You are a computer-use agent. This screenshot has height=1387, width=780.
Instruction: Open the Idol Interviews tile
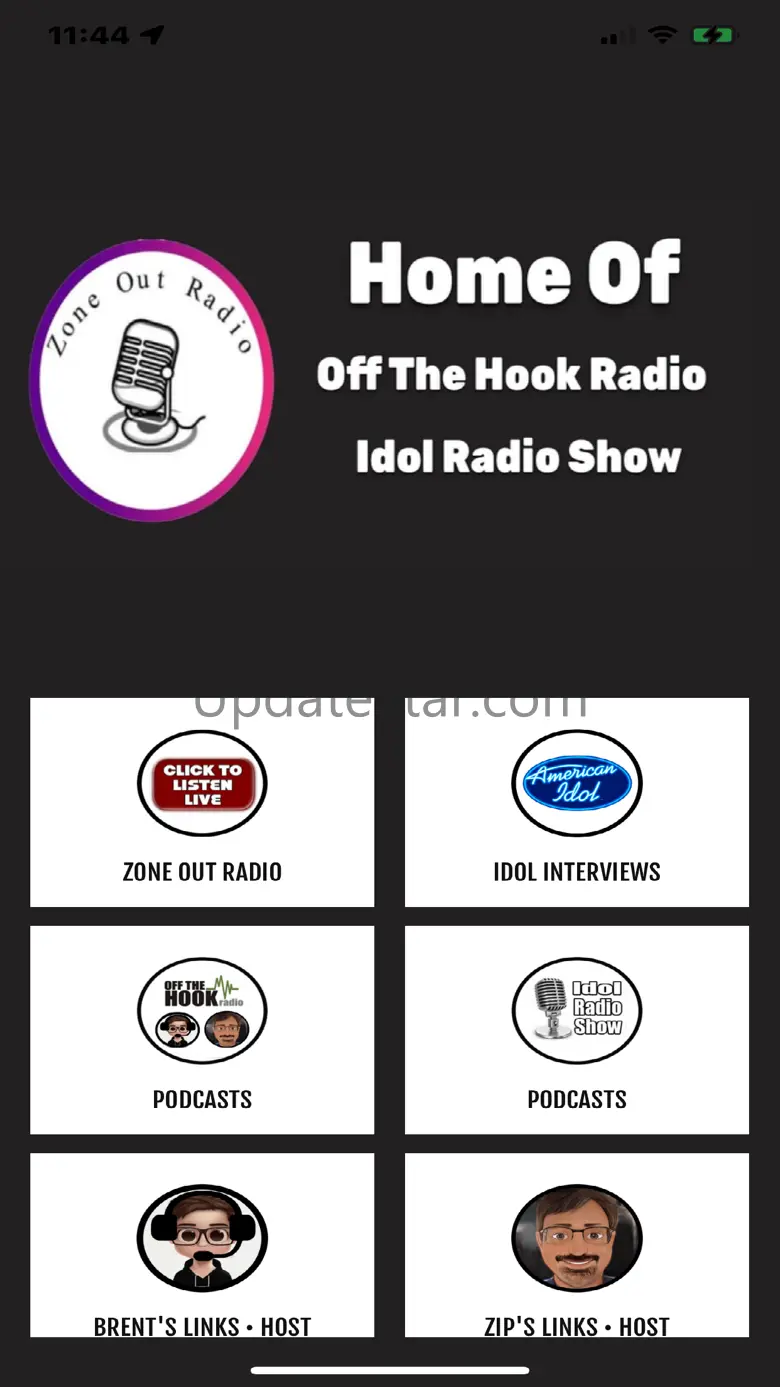[576, 803]
